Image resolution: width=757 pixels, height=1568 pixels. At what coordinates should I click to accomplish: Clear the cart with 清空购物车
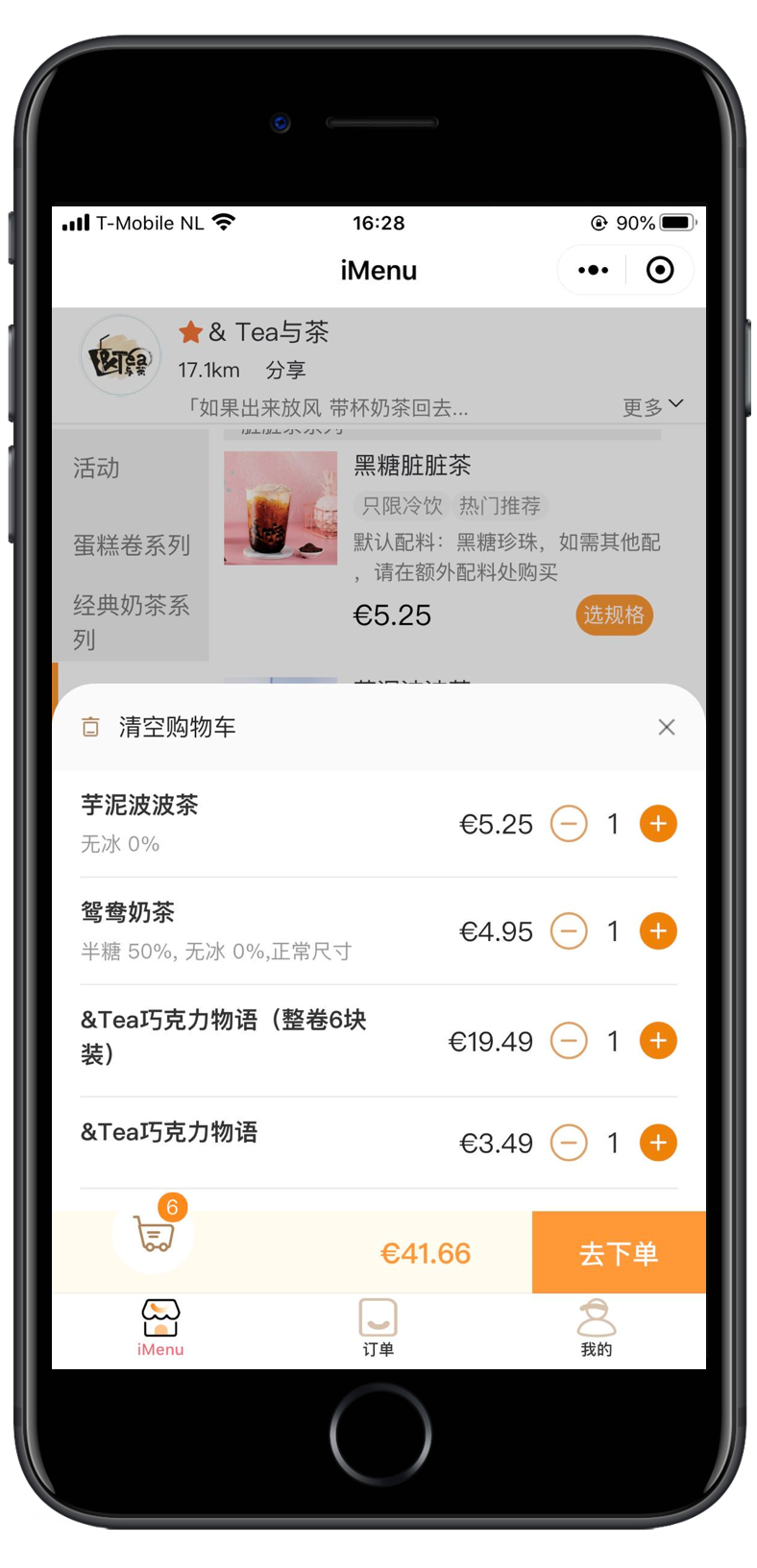tap(159, 727)
